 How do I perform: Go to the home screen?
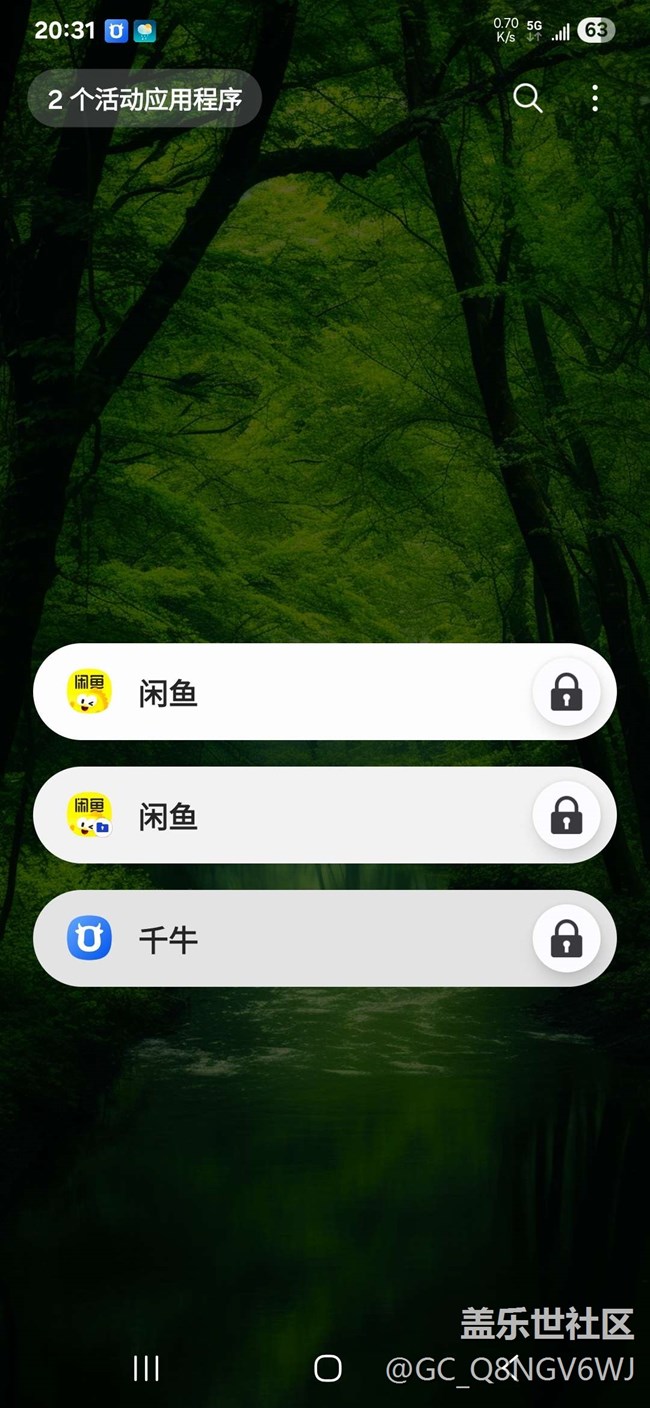[x=327, y=1368]
